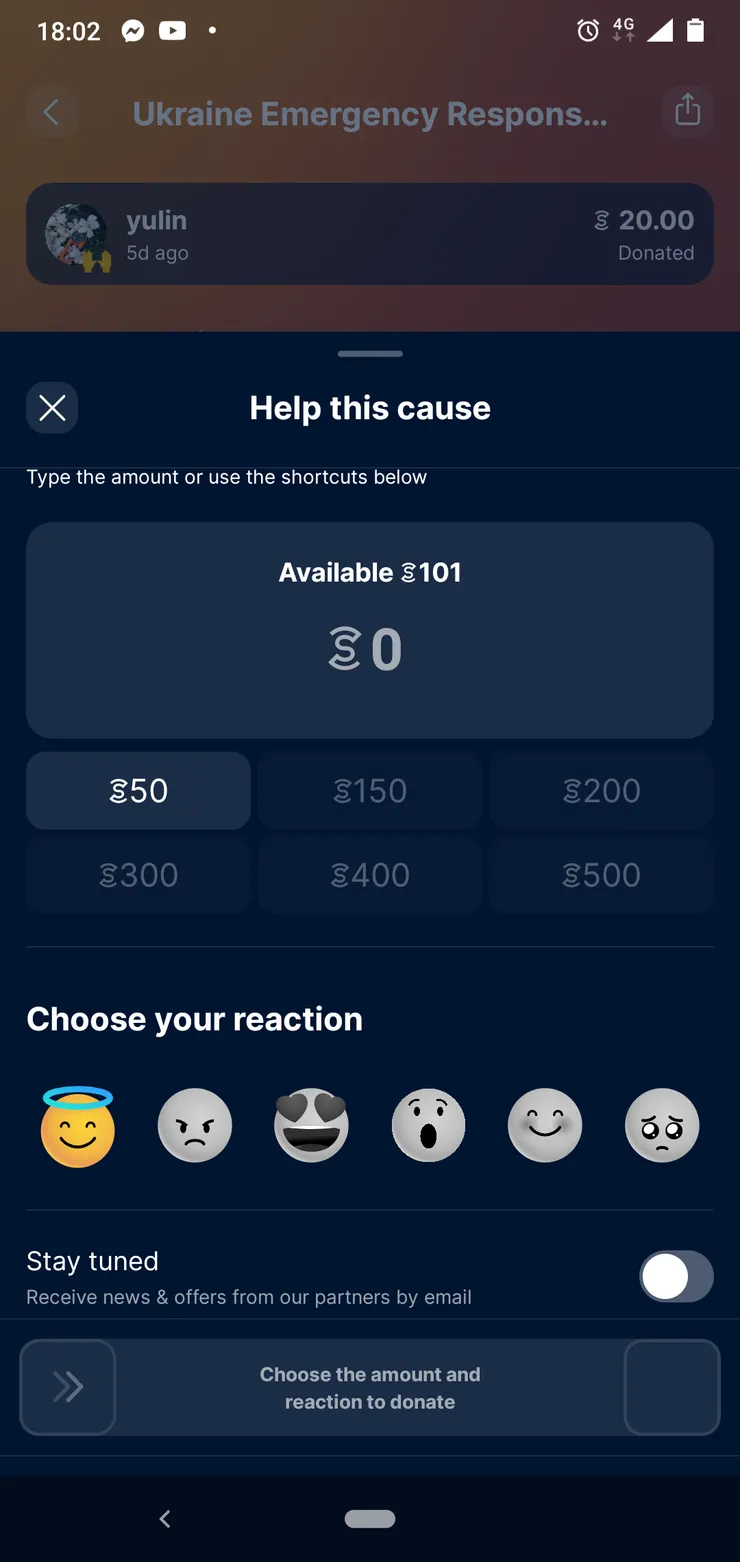
Task: Go back with the system back button
Action: (165, 1519)
